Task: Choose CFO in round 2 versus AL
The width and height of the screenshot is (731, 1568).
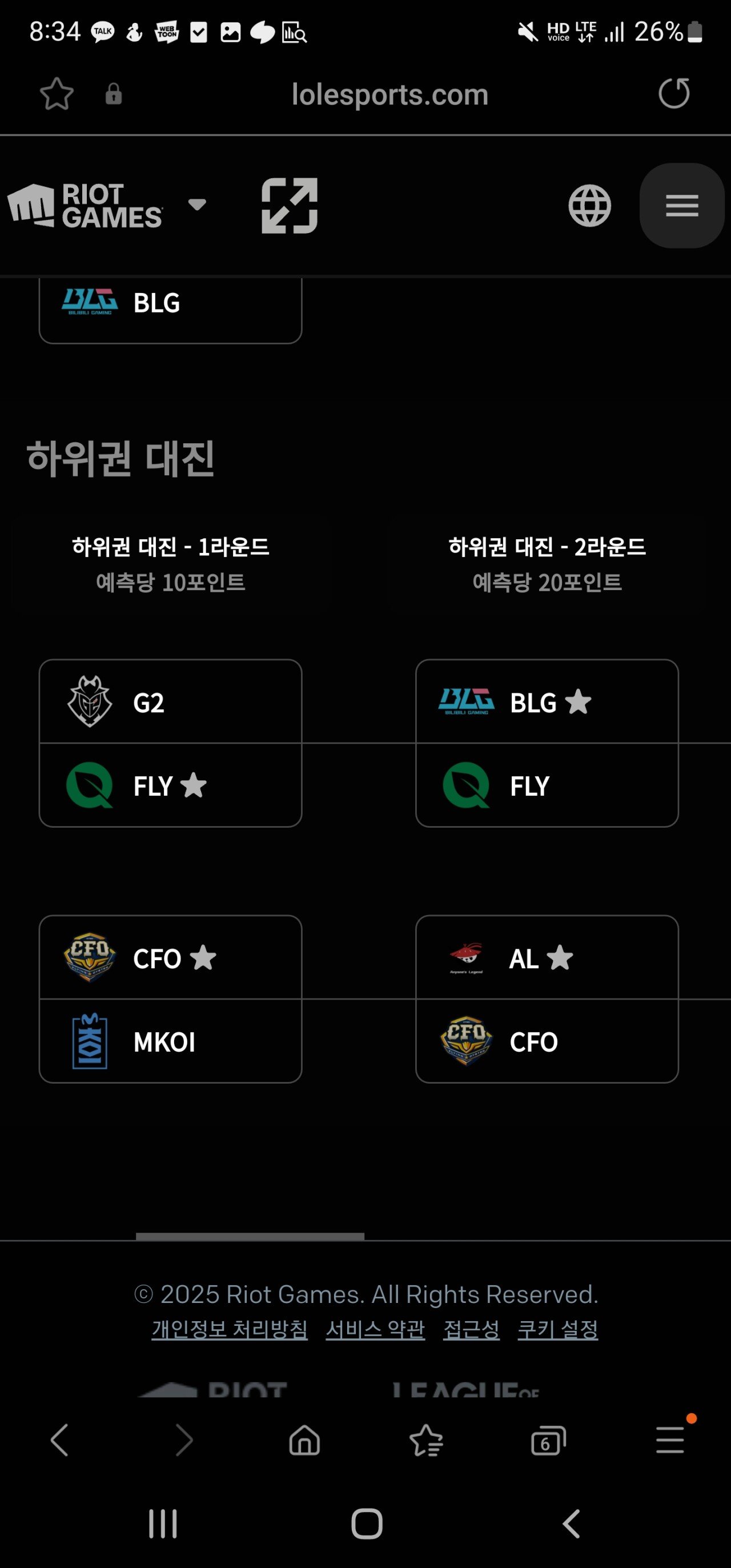Action: (547, 1041)
